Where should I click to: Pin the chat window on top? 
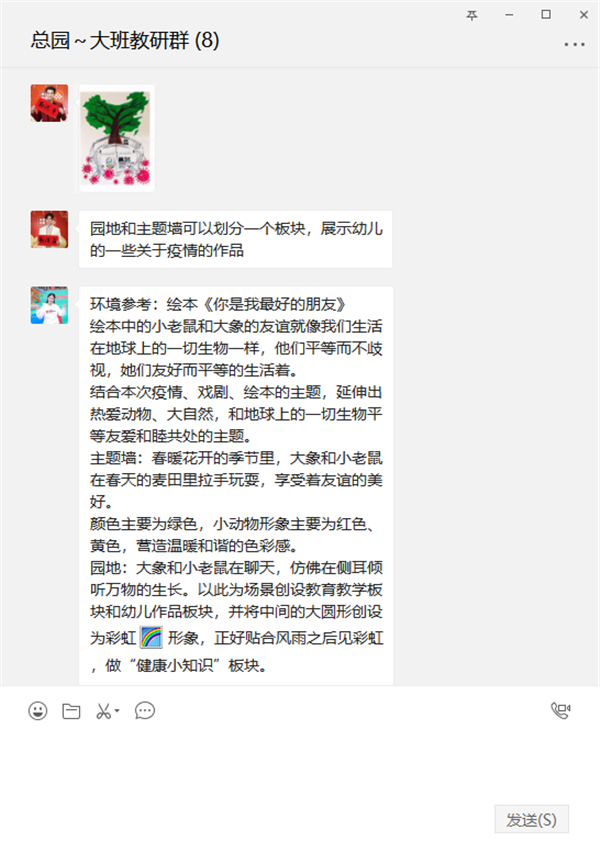(472, 14)
